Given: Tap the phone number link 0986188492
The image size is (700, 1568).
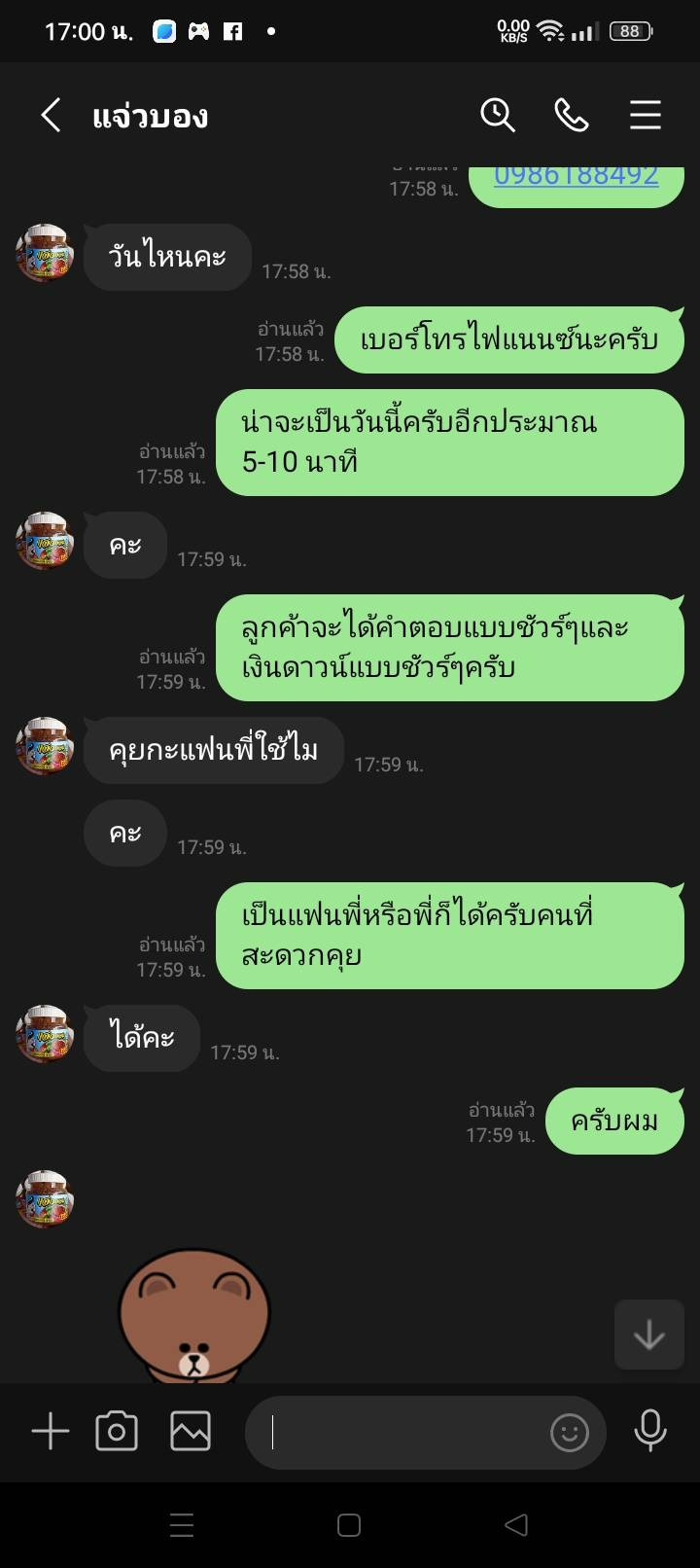Looking at the screenshot, I should tap(576, 176).
